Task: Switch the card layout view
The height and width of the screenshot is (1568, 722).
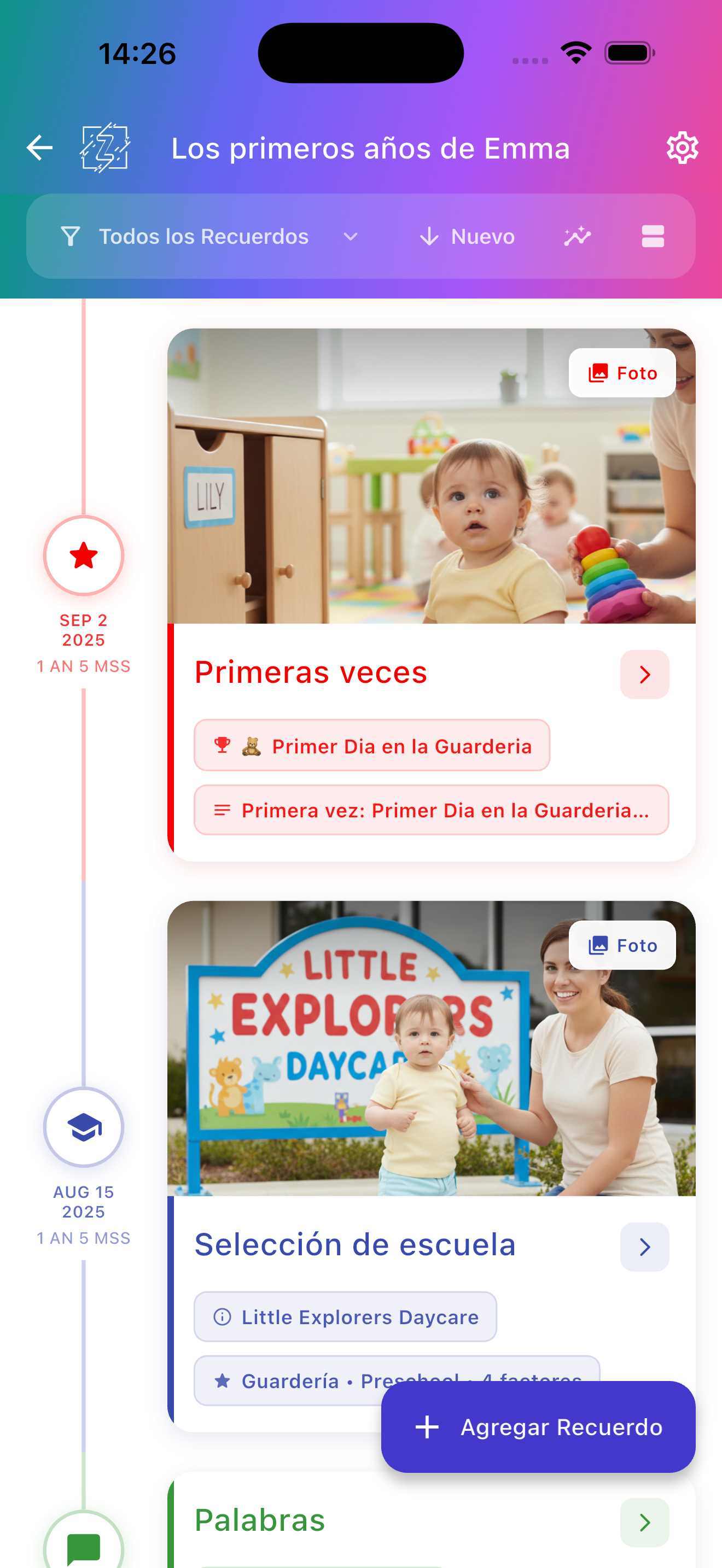Action: [653, 236]
